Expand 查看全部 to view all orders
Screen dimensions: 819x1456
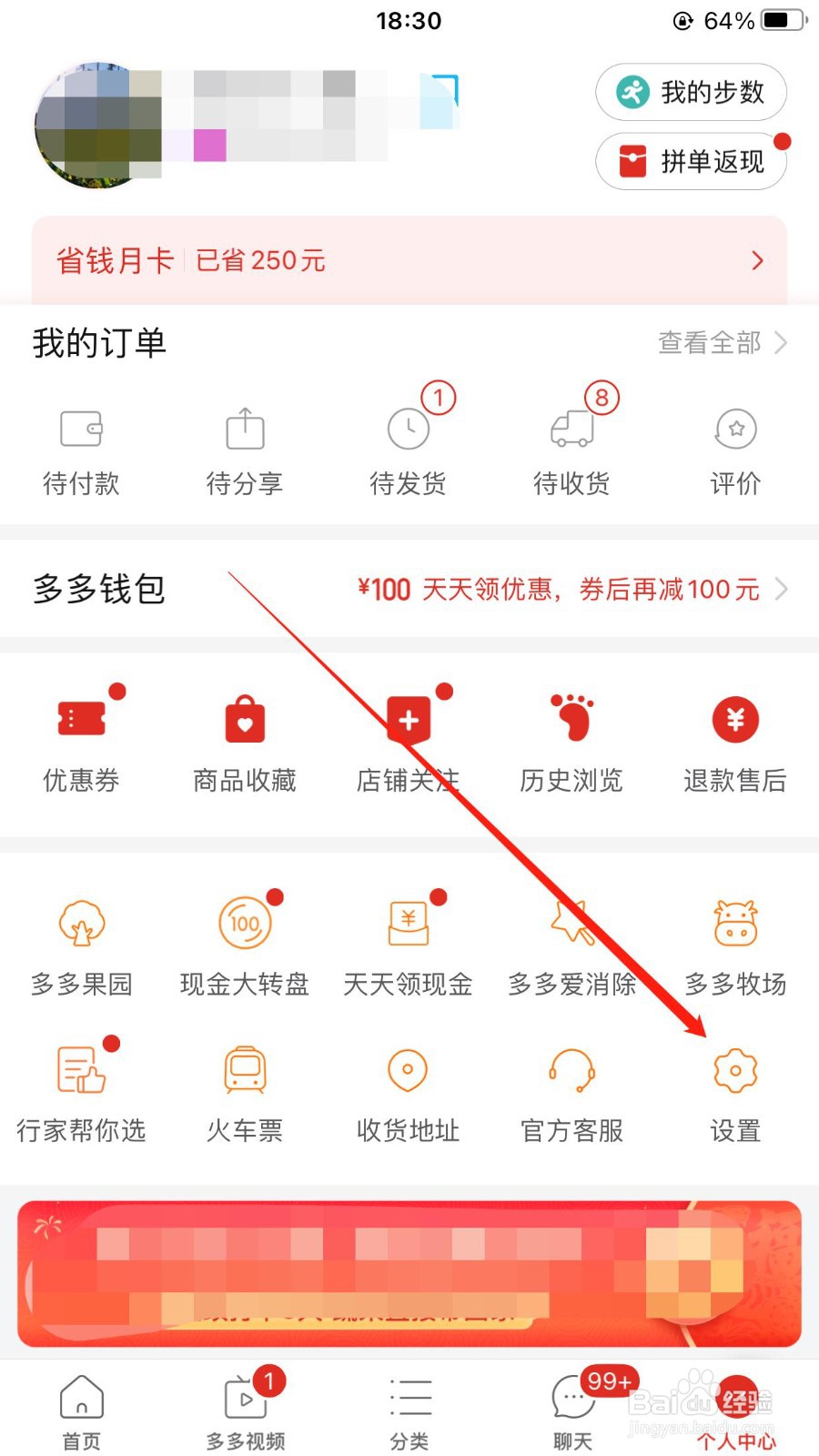click(x=719, y=343)
